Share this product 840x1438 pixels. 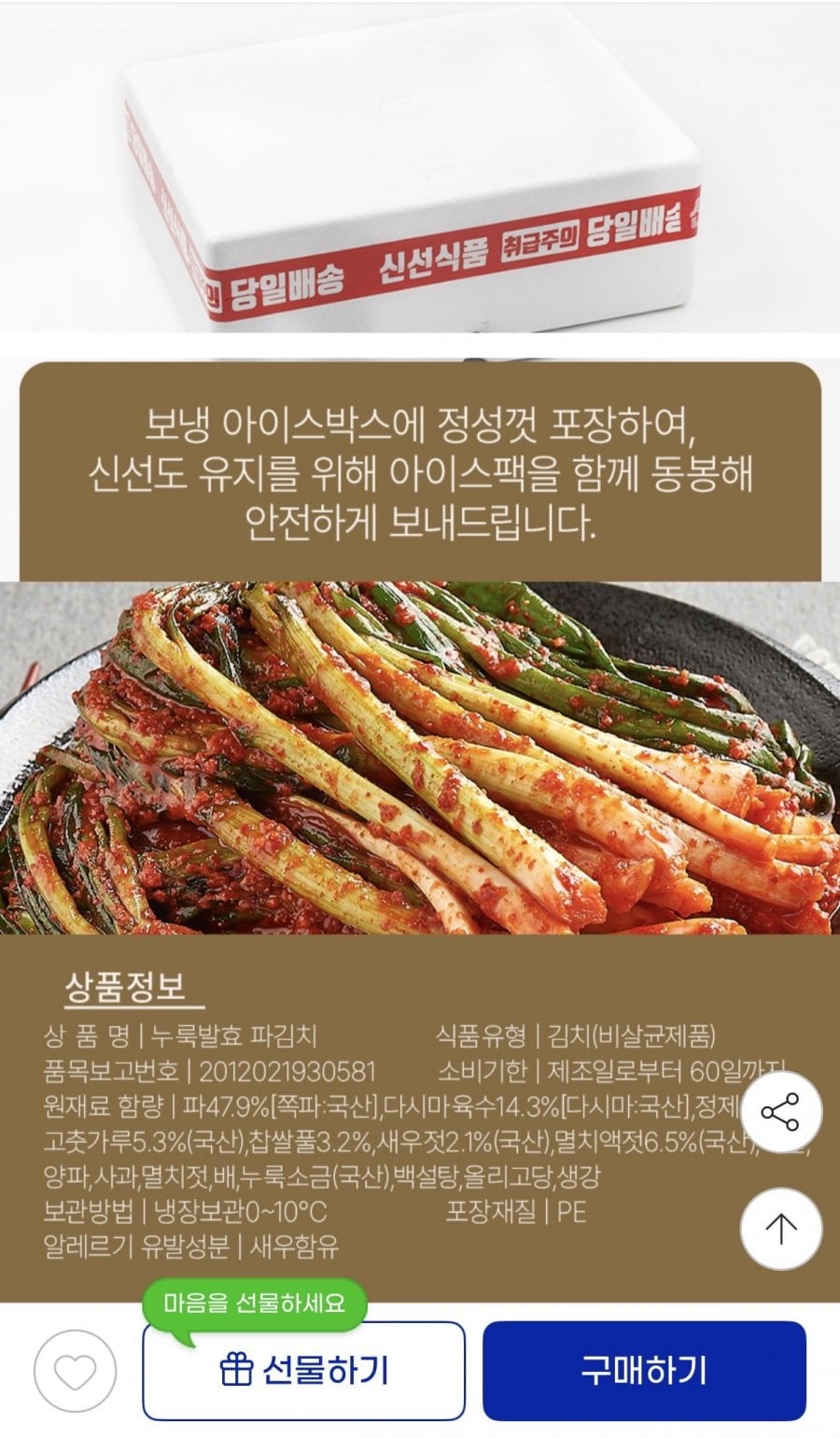pyautogui.click(x=780, y=1113)
